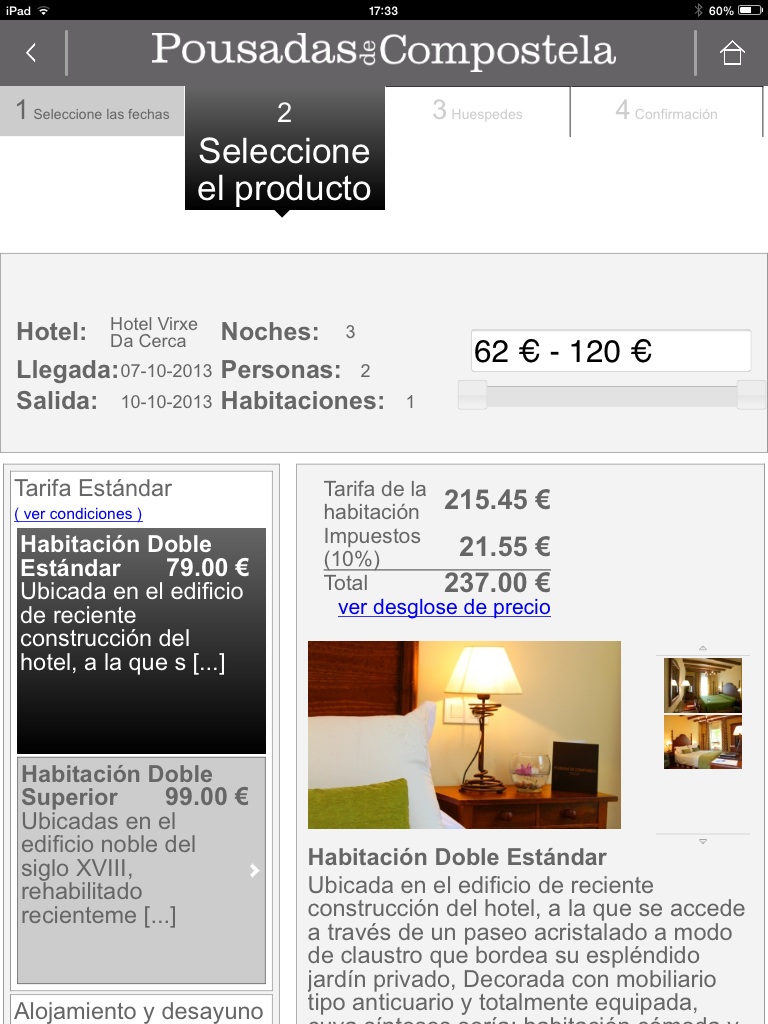View the second room thumbnail photo
The width and height of the screenshot is (768, 1024).
click(x=702, y=741)
